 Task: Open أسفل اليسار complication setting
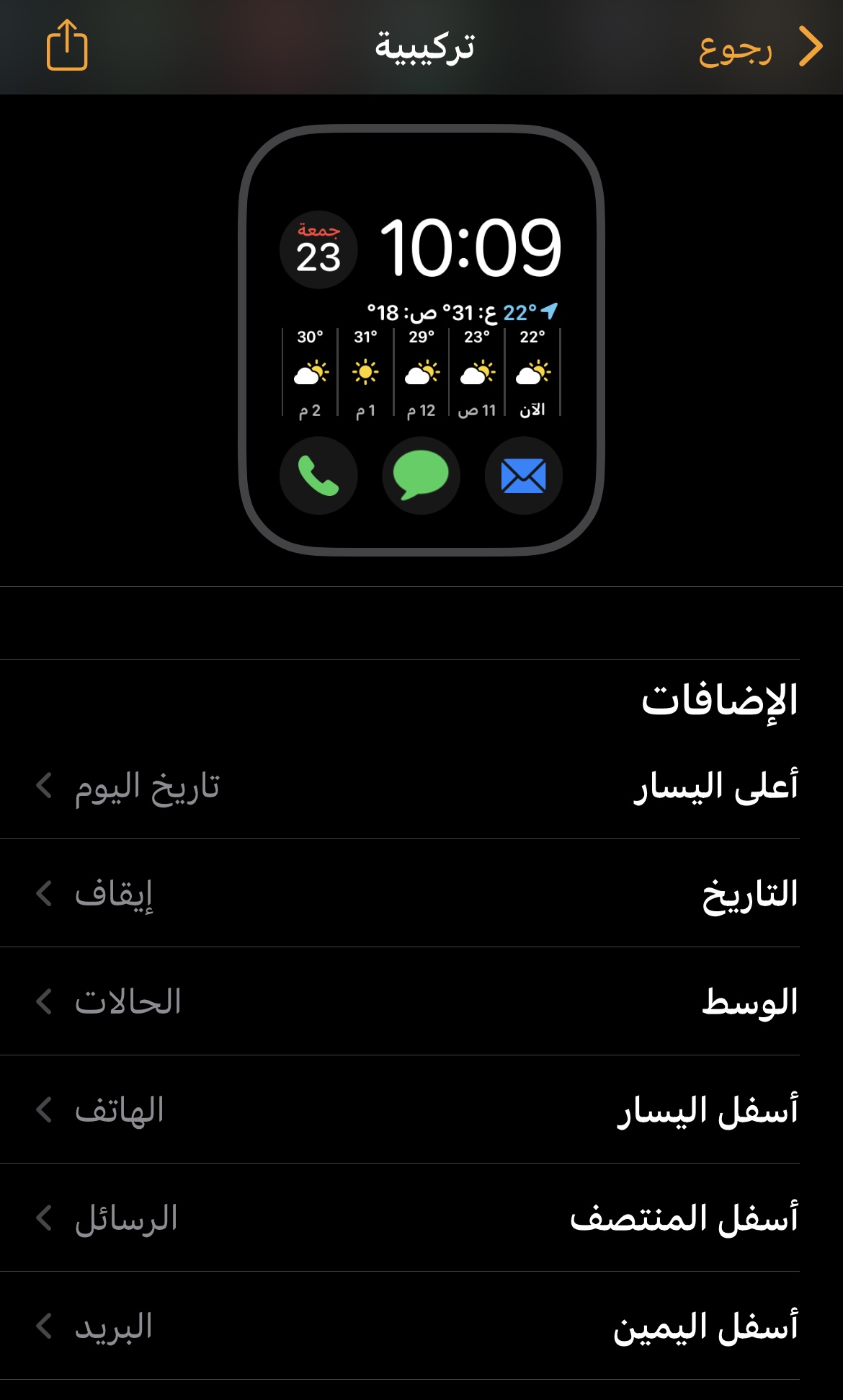421,1109
